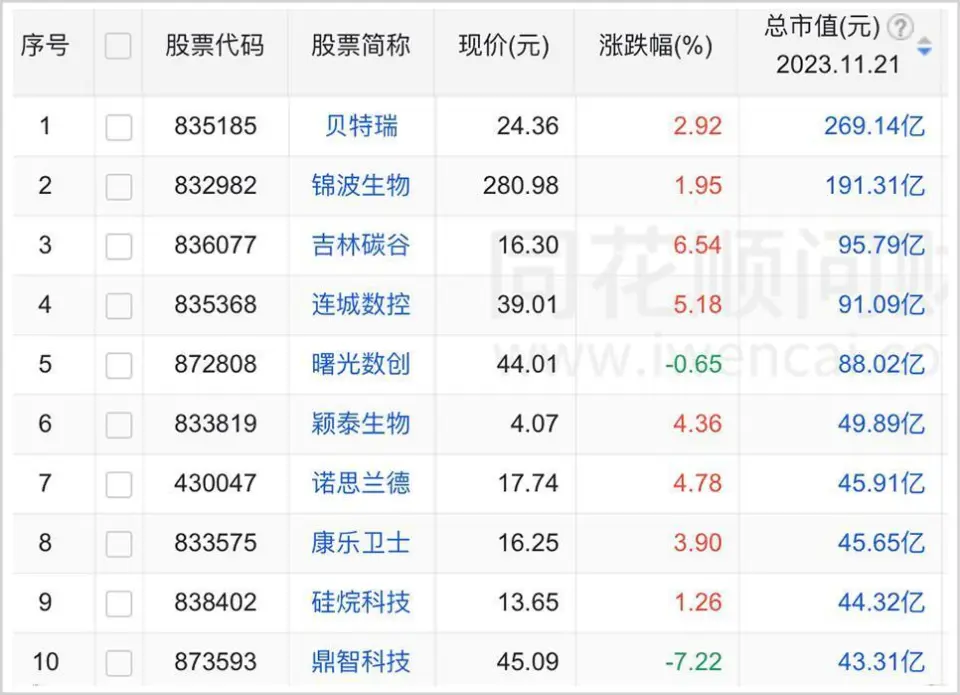View 硅烷科技 stock
The height and width of the screenshot is (695, 960).
361,602
